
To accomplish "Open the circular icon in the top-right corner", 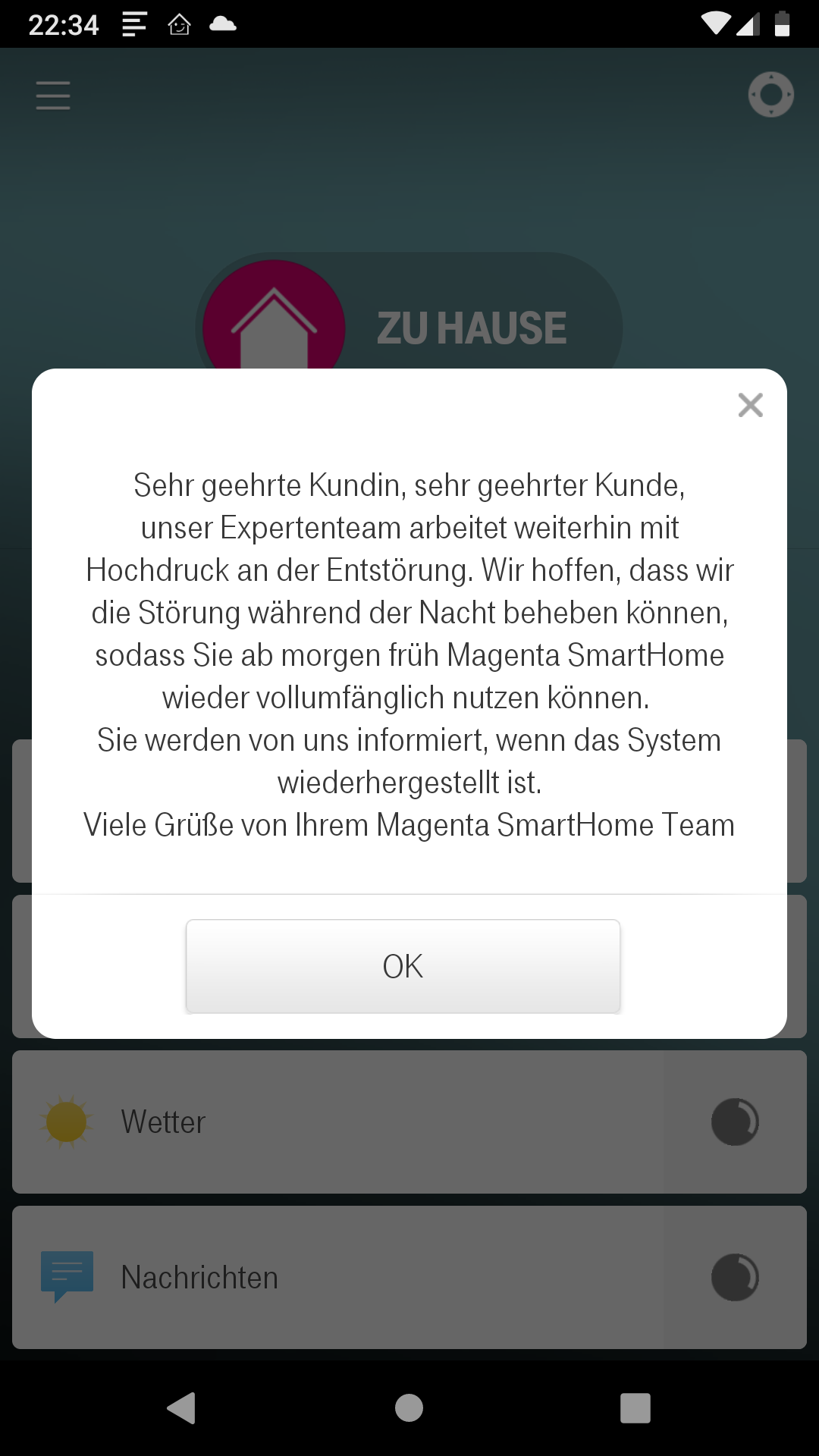I will (770, 95).
